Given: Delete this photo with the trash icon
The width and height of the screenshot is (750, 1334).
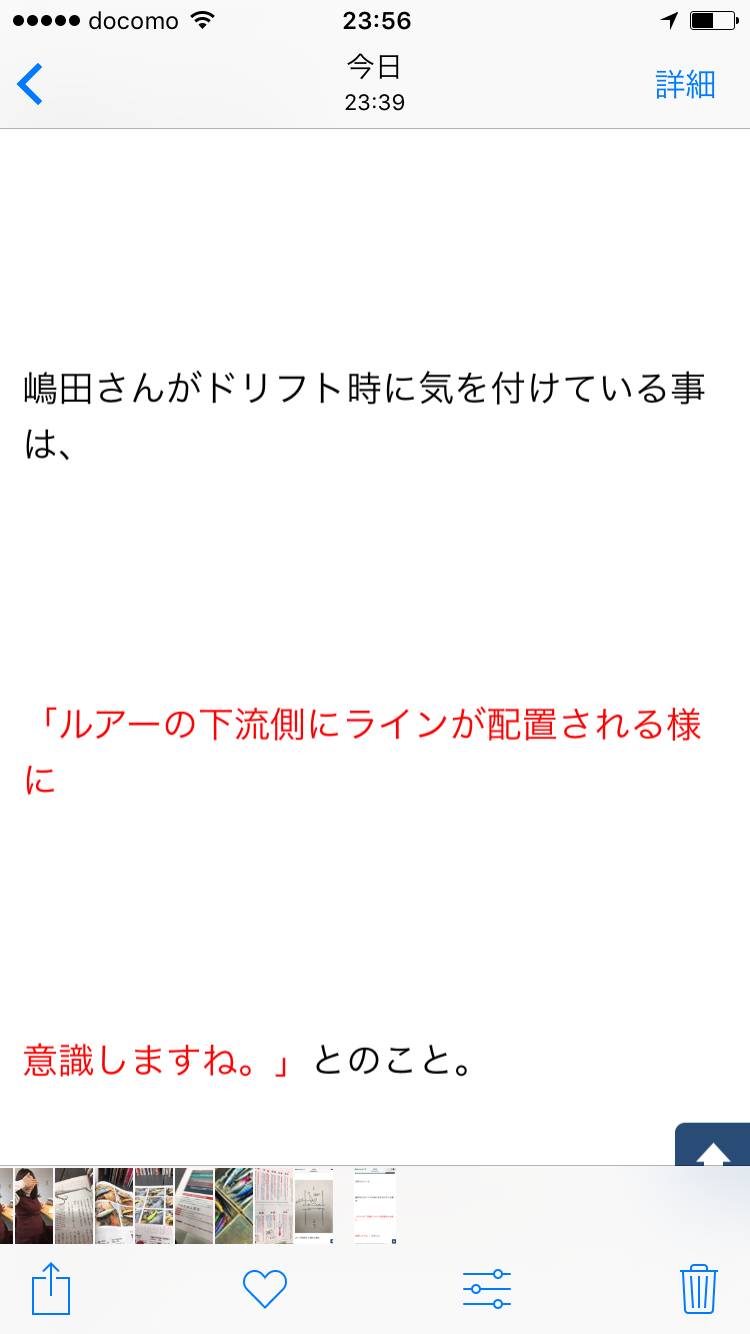Looking at the screenshot, I should [x=698, y=1288].
